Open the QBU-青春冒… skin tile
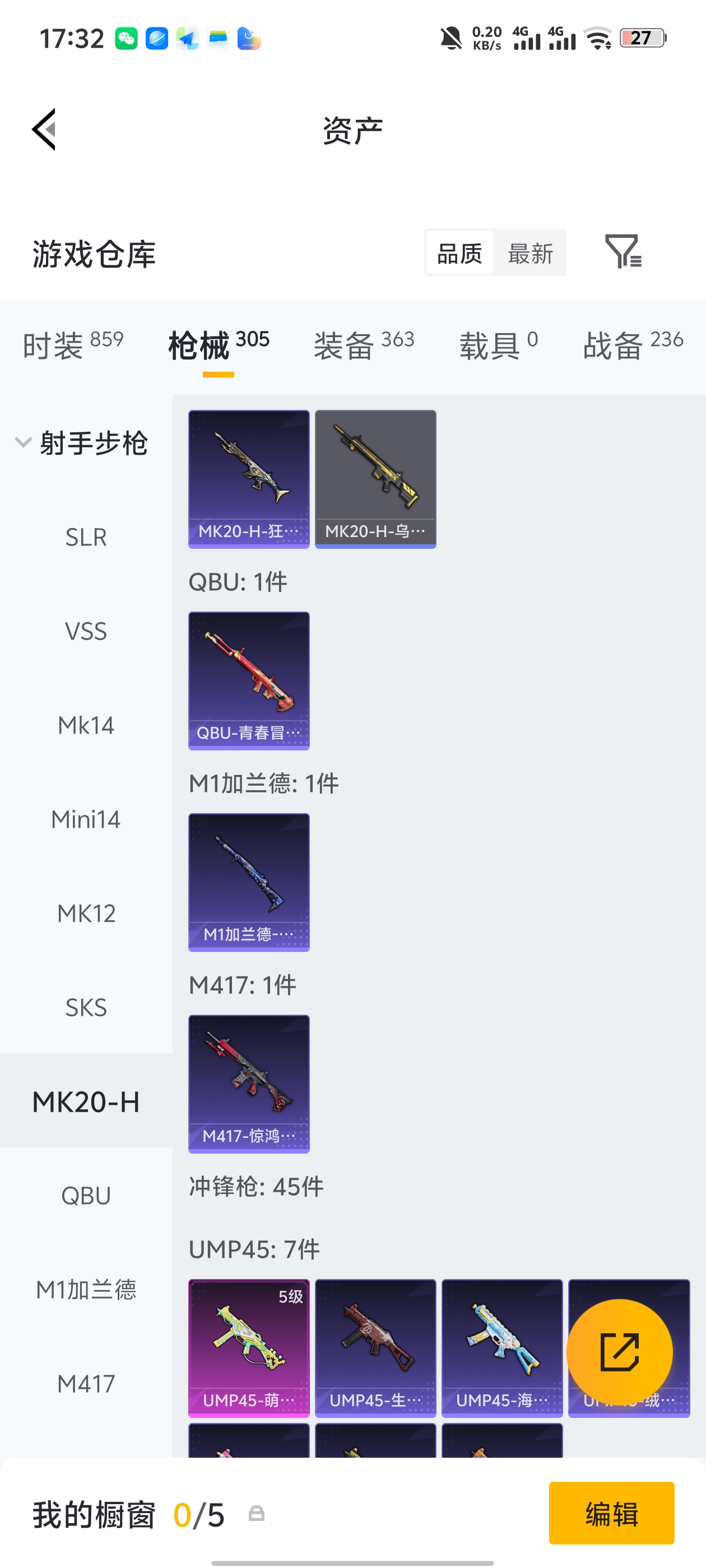The image size is (706, 1568). pyautogui.click(x=249, y=680)
